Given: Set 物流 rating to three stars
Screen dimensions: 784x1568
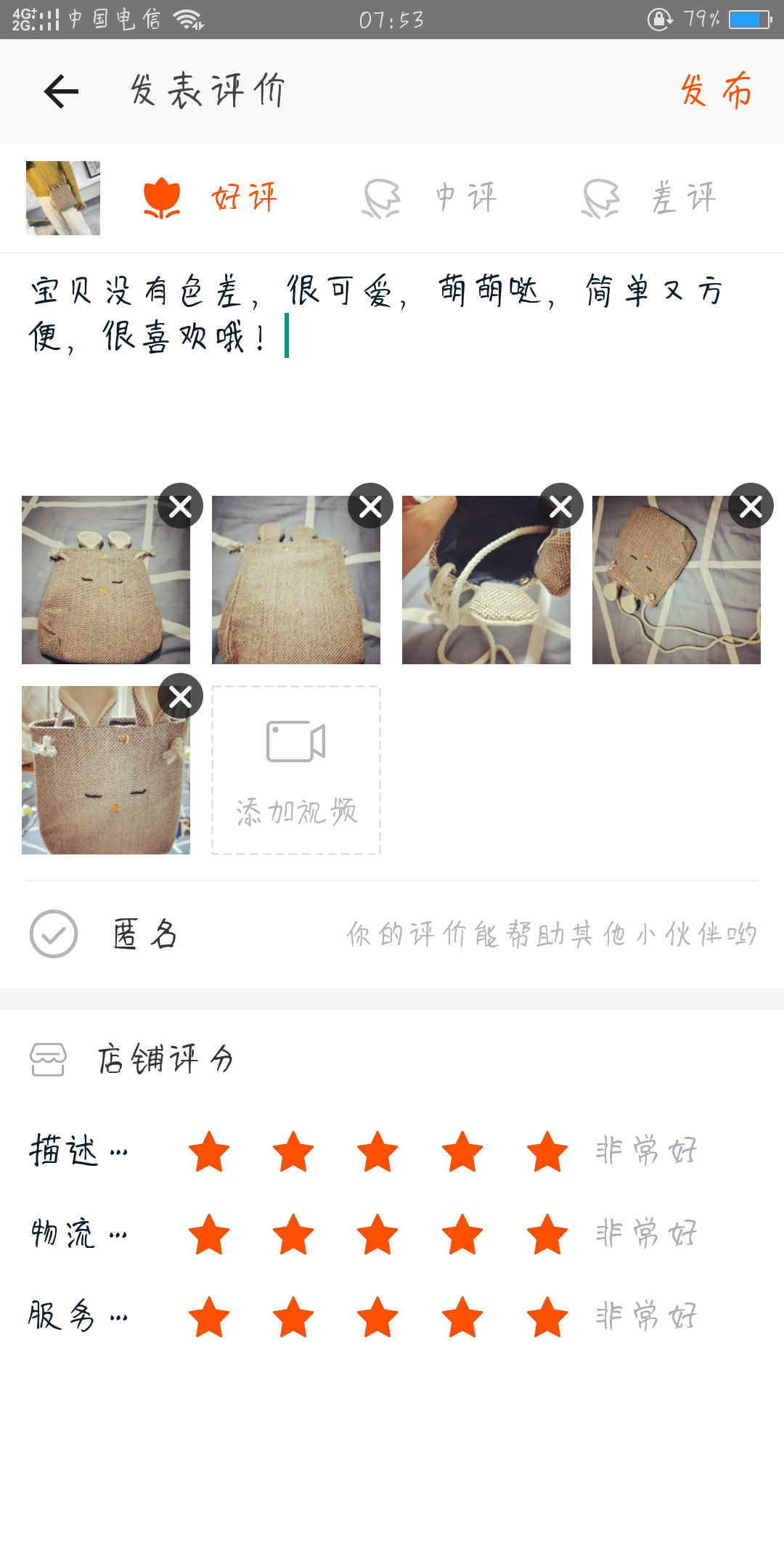Looking at the screenshot, I should 377,1234.
